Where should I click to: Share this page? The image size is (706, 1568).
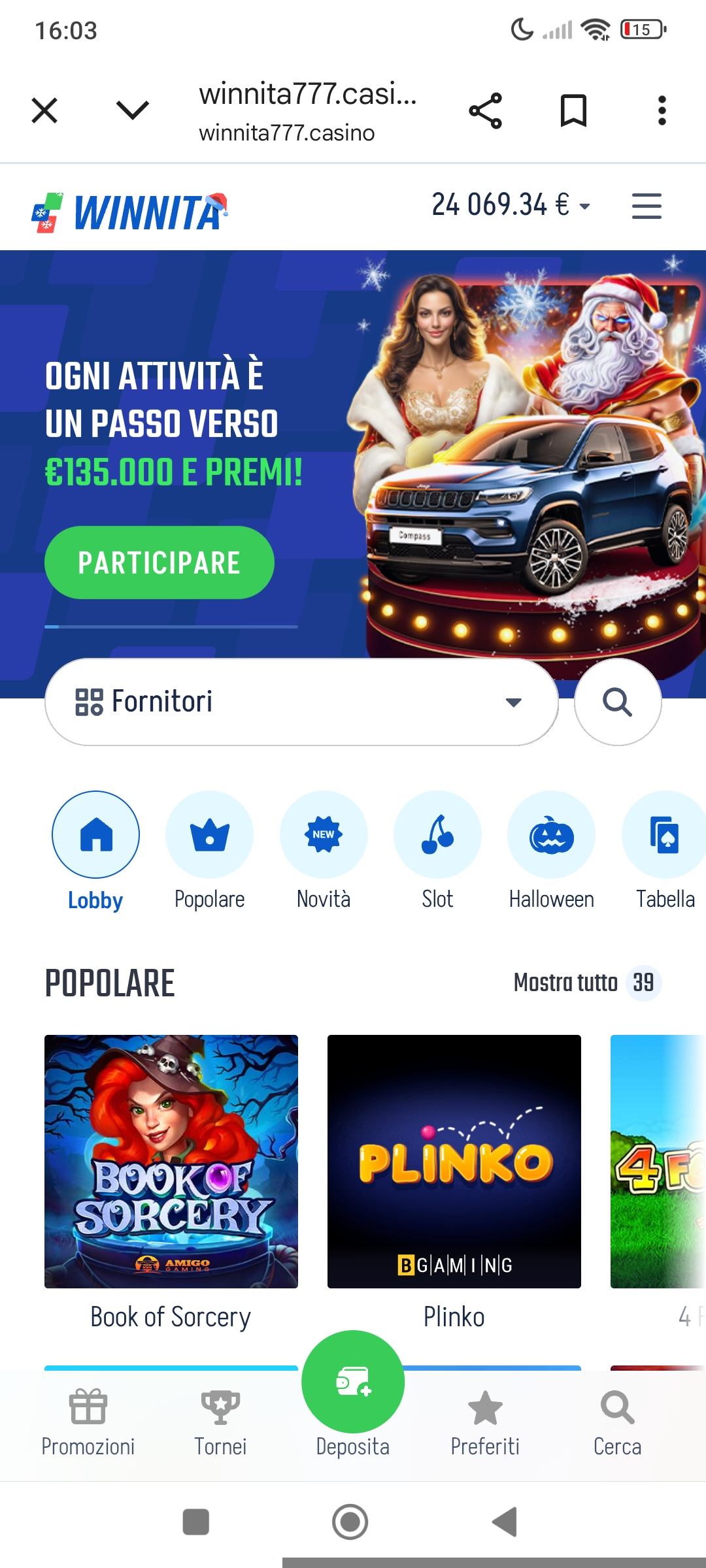click(x=485, y=110)
